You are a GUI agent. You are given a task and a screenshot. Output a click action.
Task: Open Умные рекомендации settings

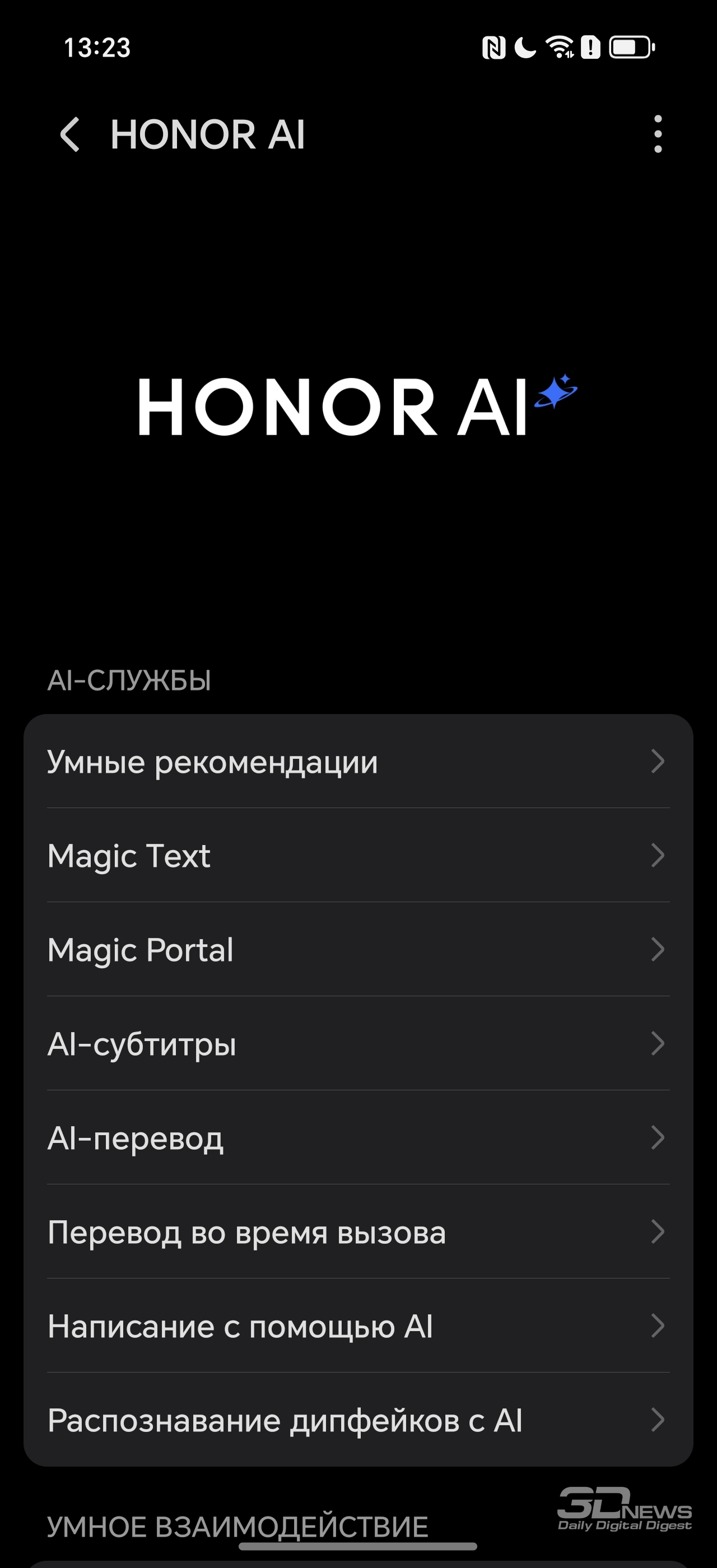pyautogui.click(x=358, y=761)
